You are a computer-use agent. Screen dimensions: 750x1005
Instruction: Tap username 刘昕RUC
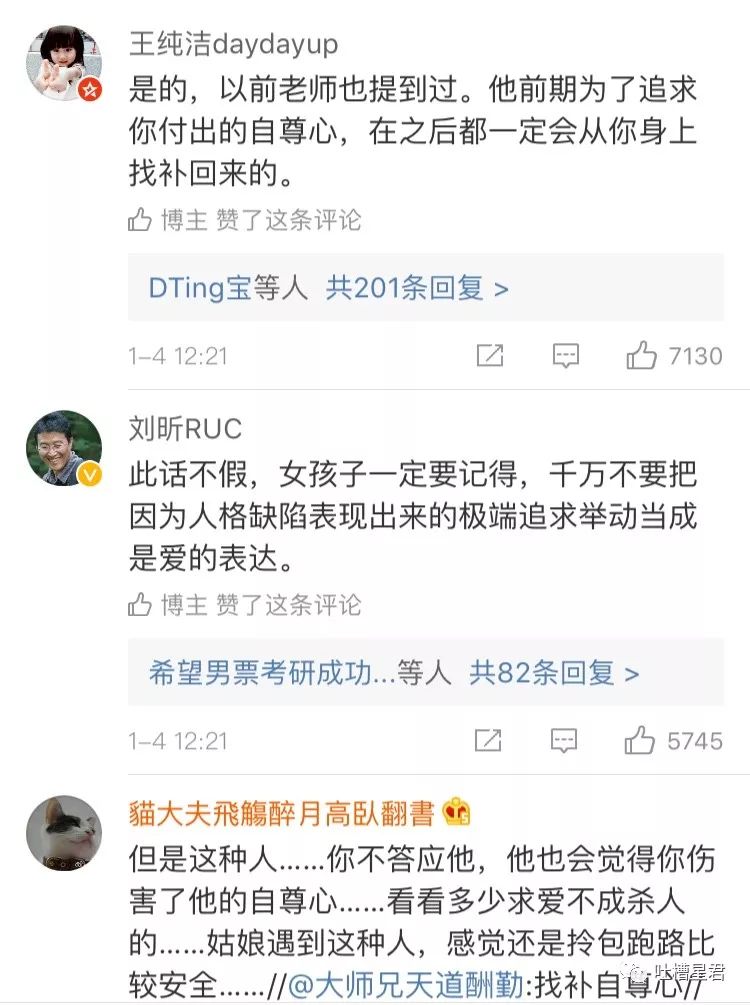[x=186, y=428]
